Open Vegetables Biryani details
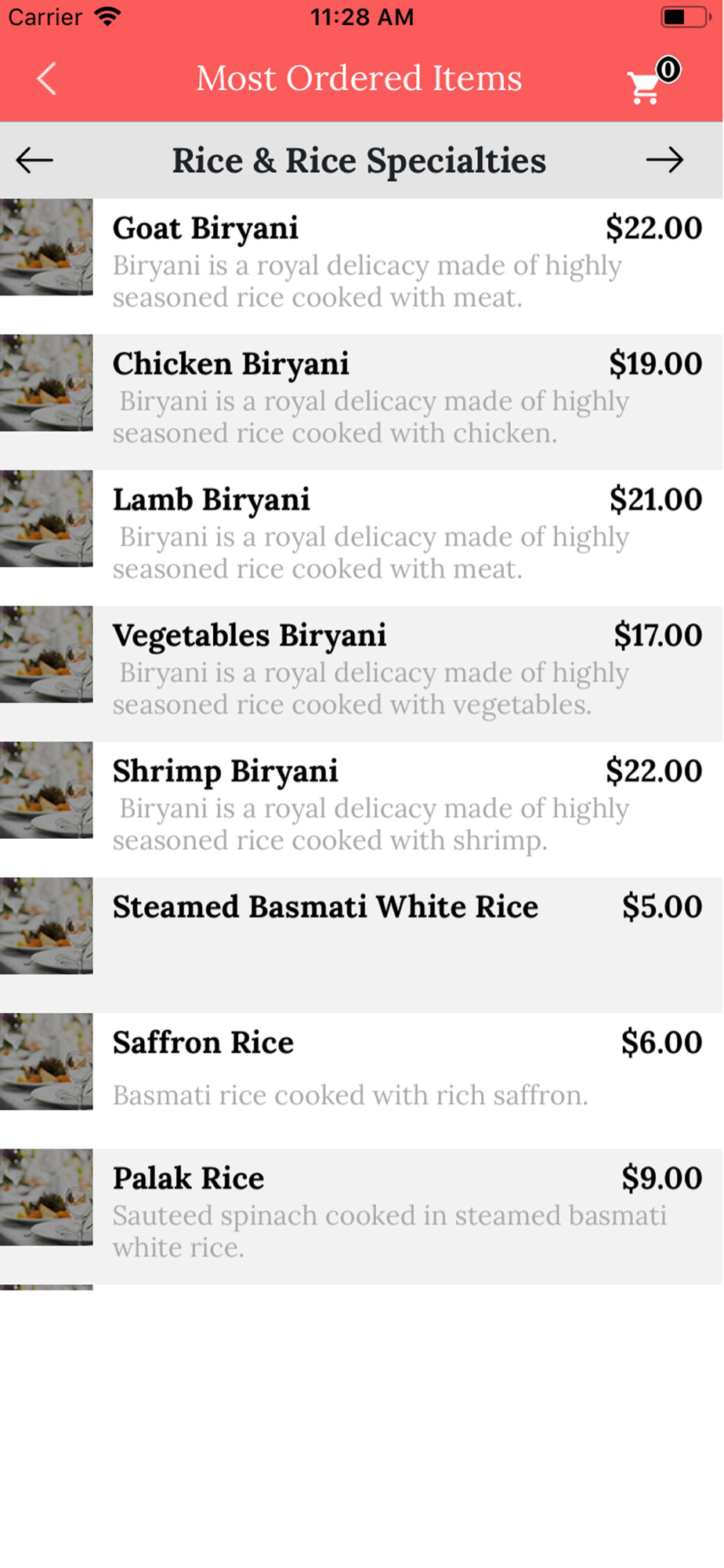 tap(361, 673)
